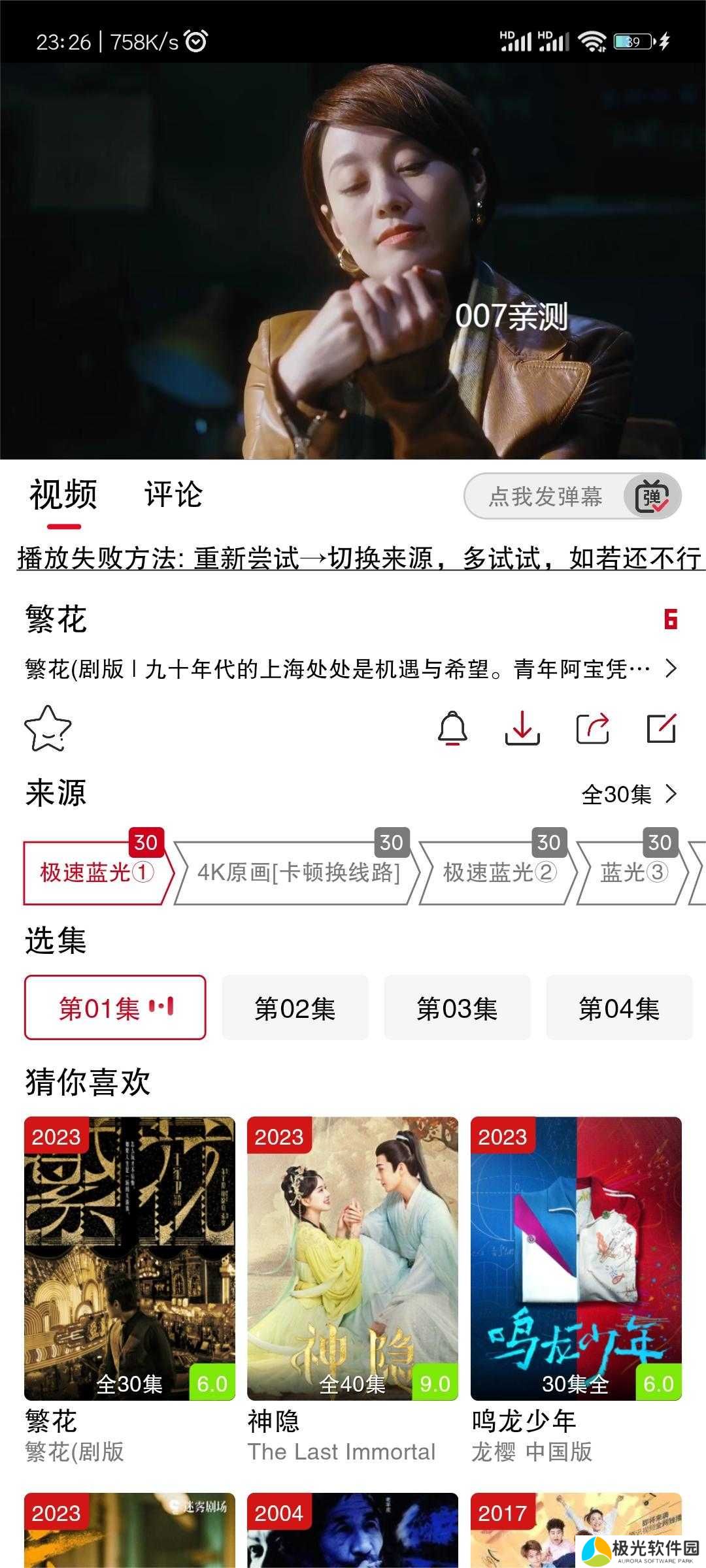Select the 4K原画 source
Screen dimensions: 706x1568
click(x=298, y=873)
